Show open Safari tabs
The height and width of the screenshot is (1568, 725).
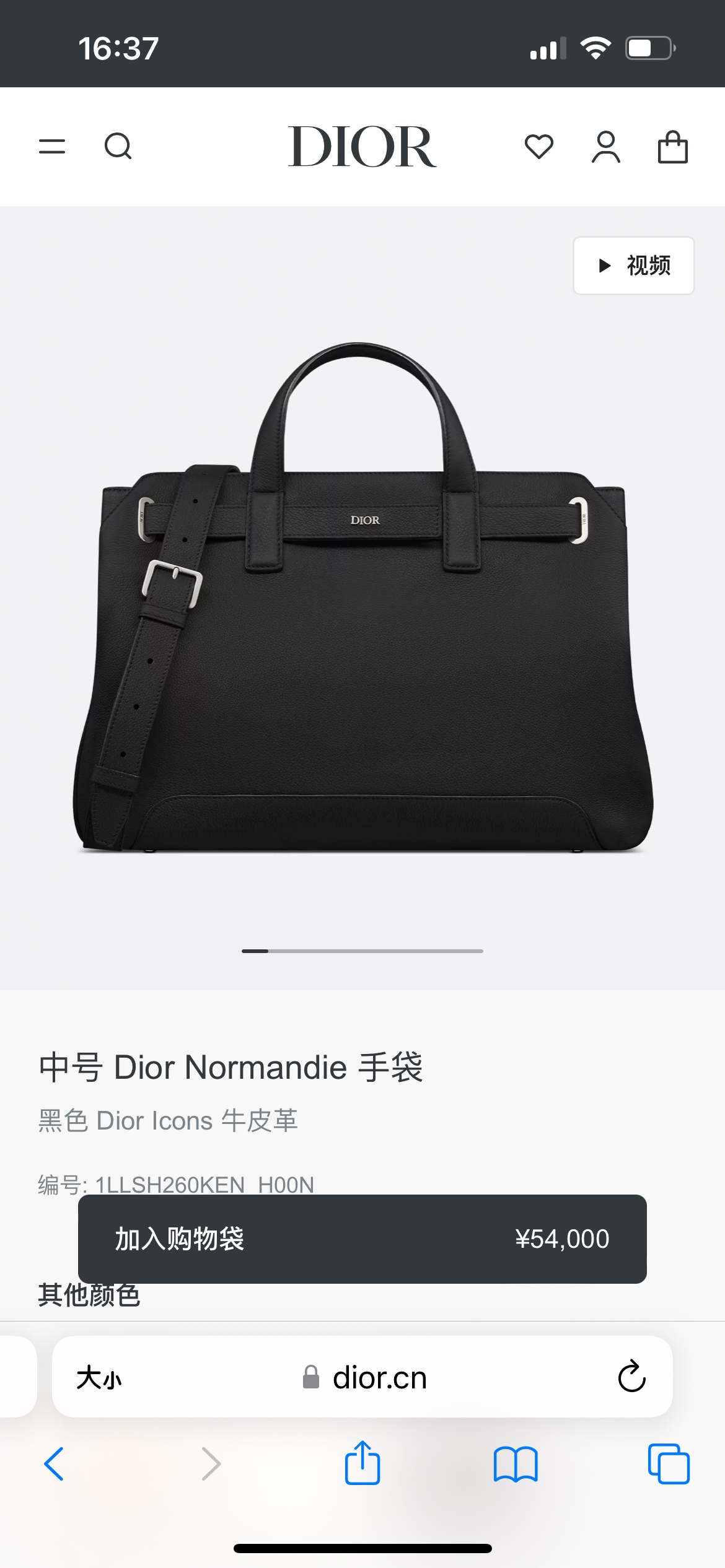[x=669, y=1464]
